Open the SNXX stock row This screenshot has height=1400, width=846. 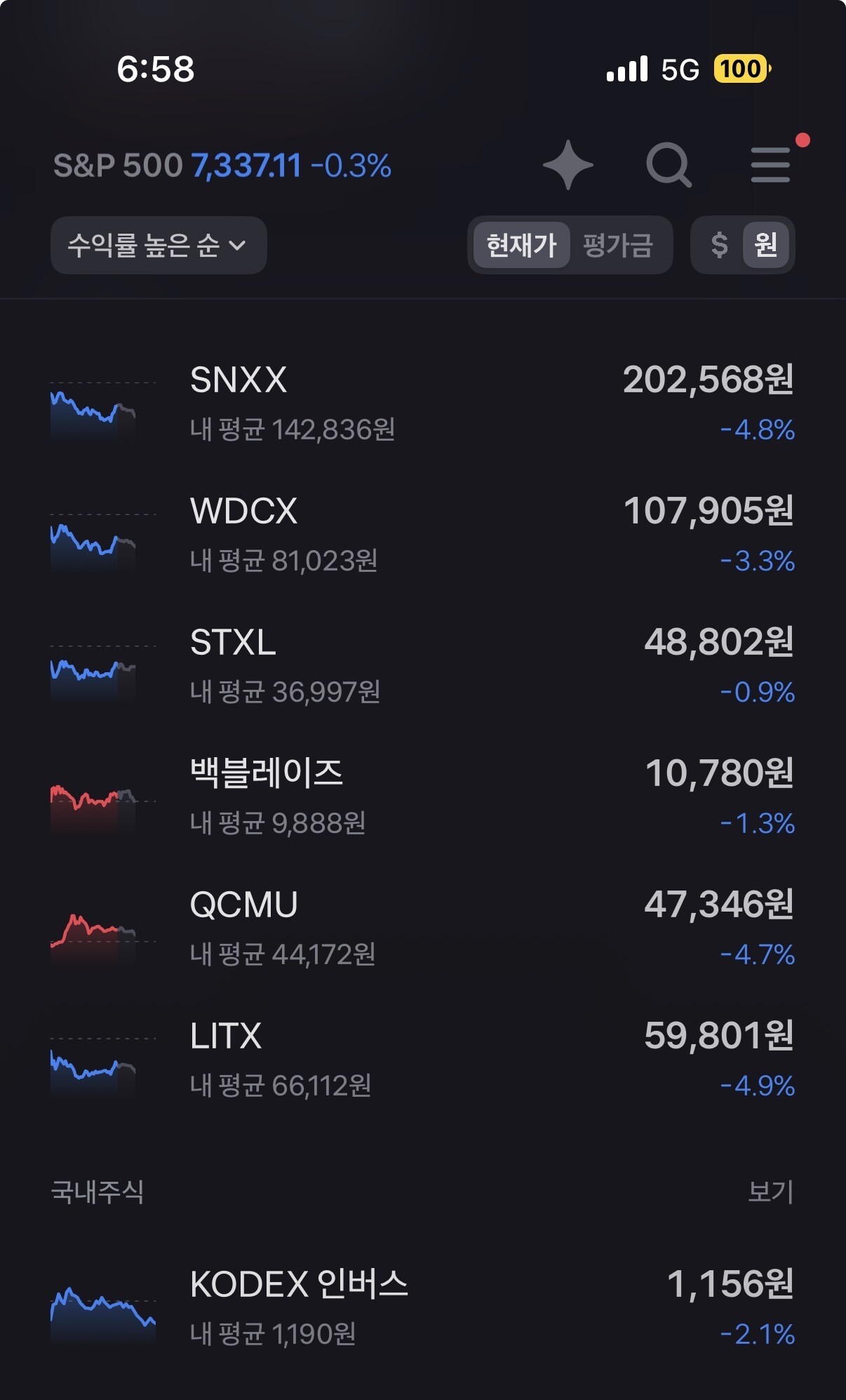423,405
